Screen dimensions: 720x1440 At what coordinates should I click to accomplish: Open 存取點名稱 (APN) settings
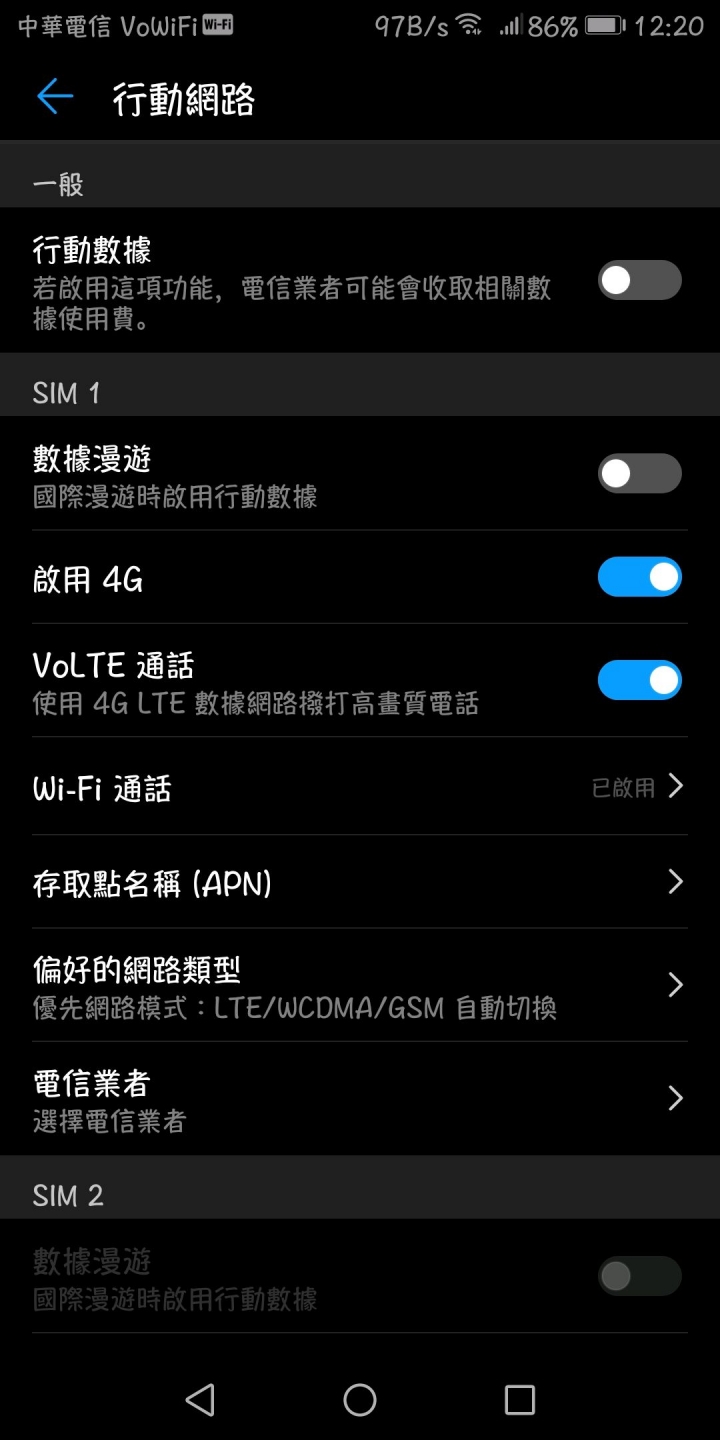(x=360, y=882)
